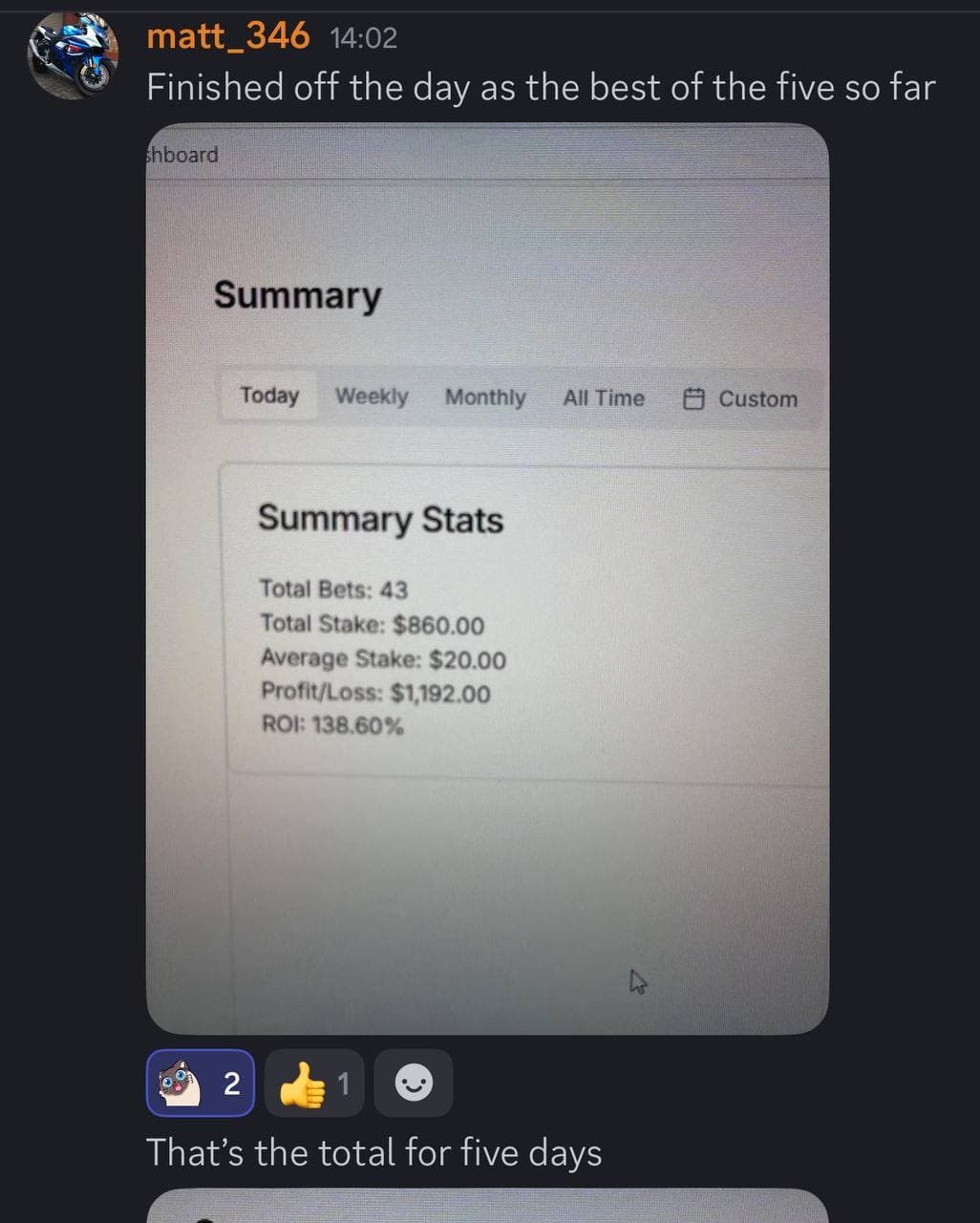Toggle the cat emoji reaction

[x=201, y=1083]
